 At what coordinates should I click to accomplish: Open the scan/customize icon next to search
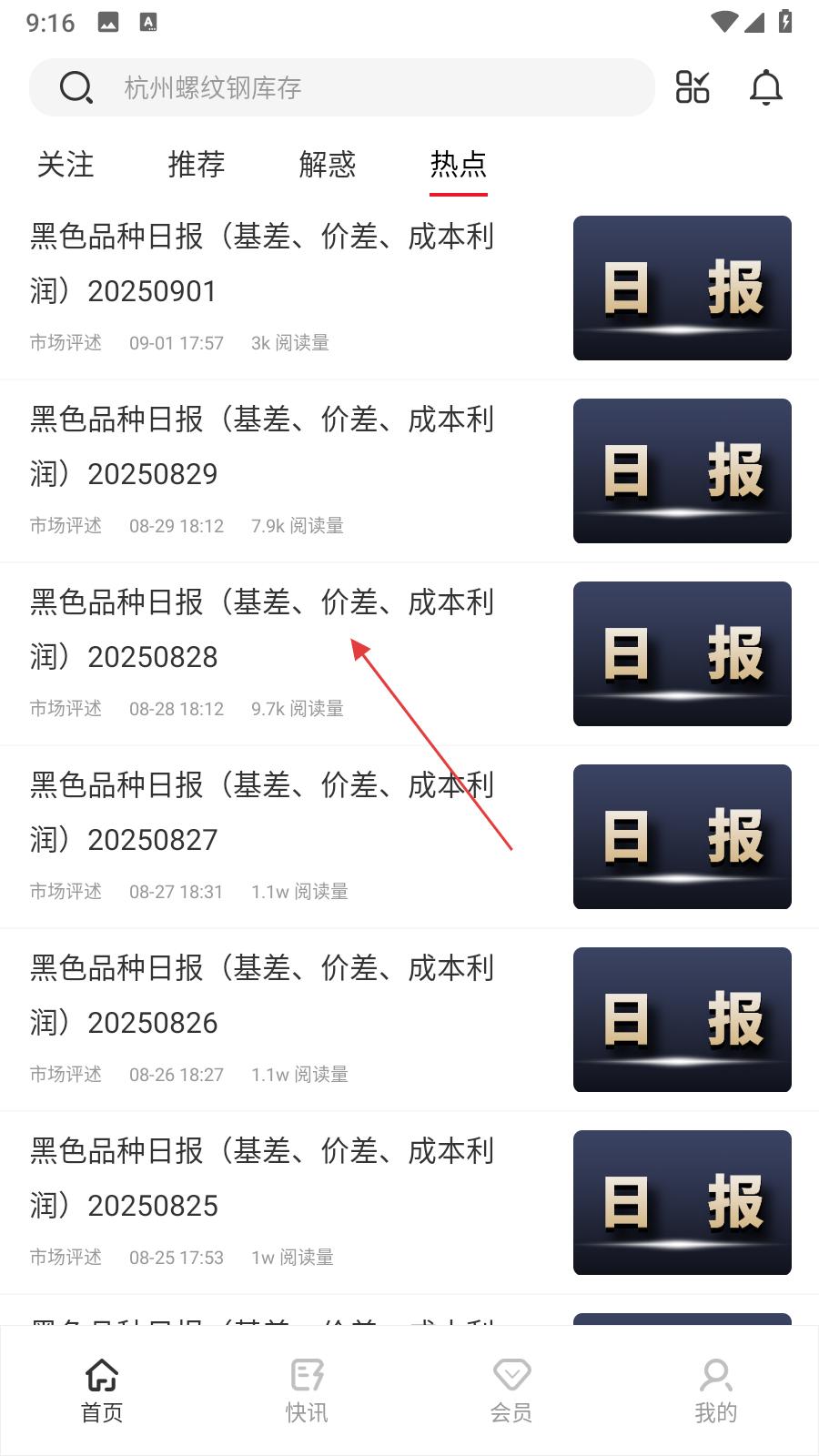pos(693,87)
